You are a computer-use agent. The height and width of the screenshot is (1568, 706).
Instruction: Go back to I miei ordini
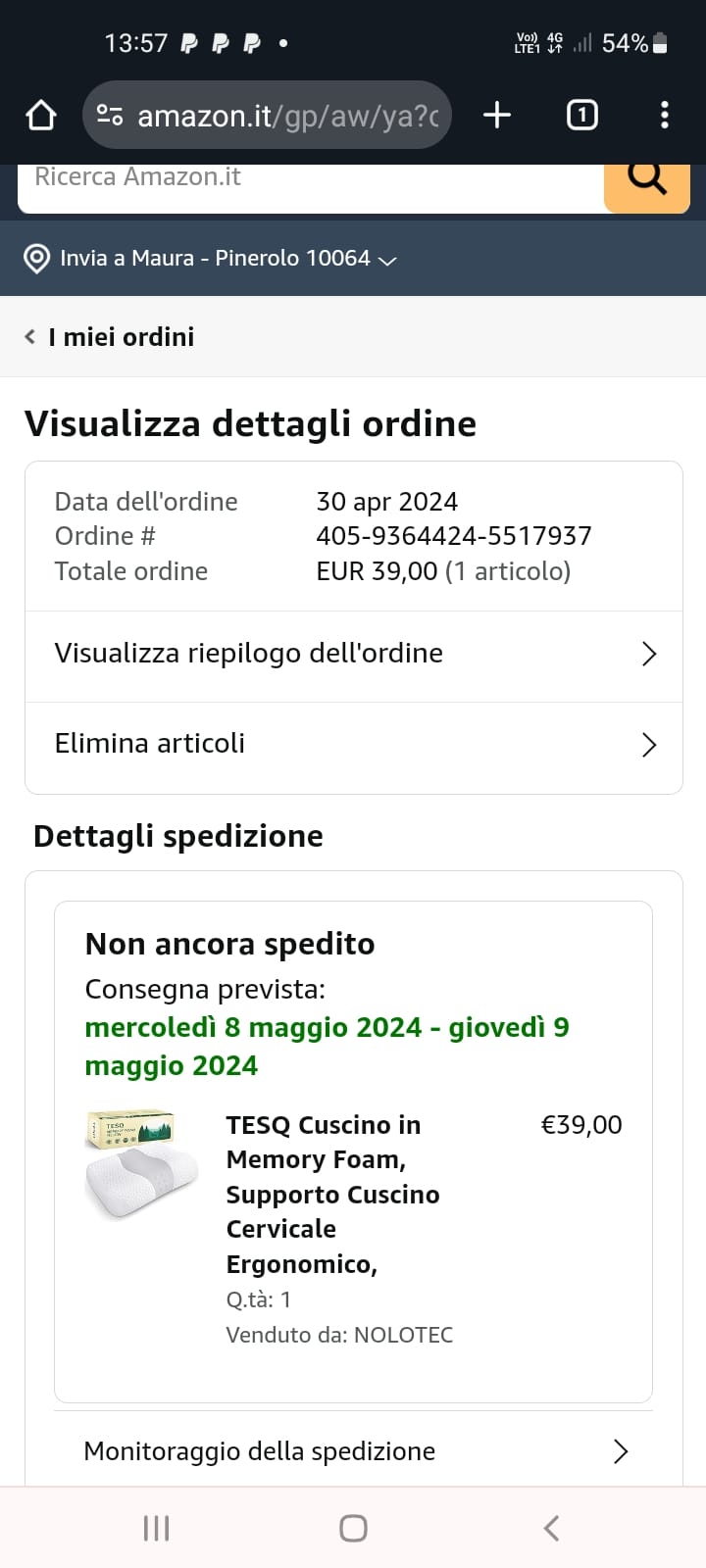point(110,337)
